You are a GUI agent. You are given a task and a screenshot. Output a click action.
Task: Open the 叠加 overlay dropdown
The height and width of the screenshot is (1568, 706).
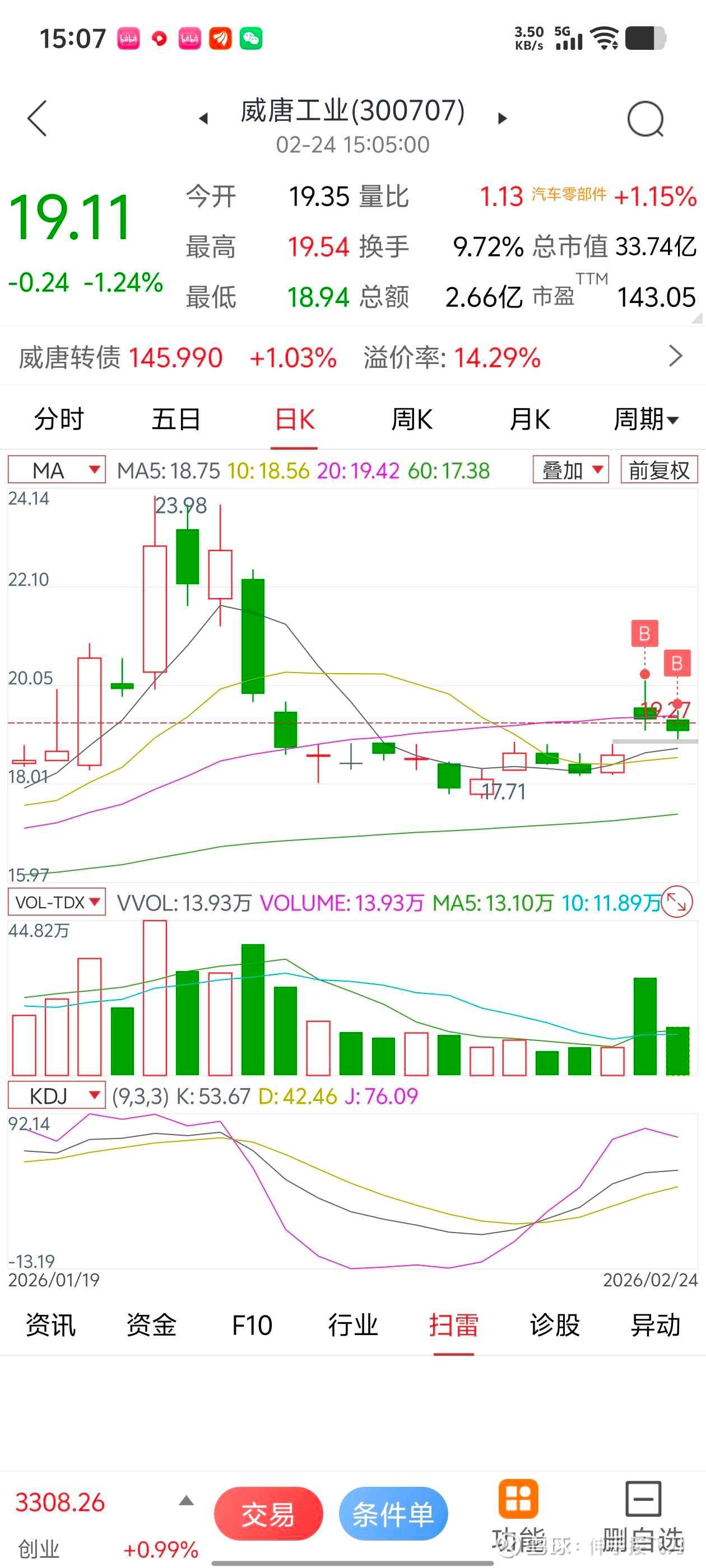click(571, 470)
